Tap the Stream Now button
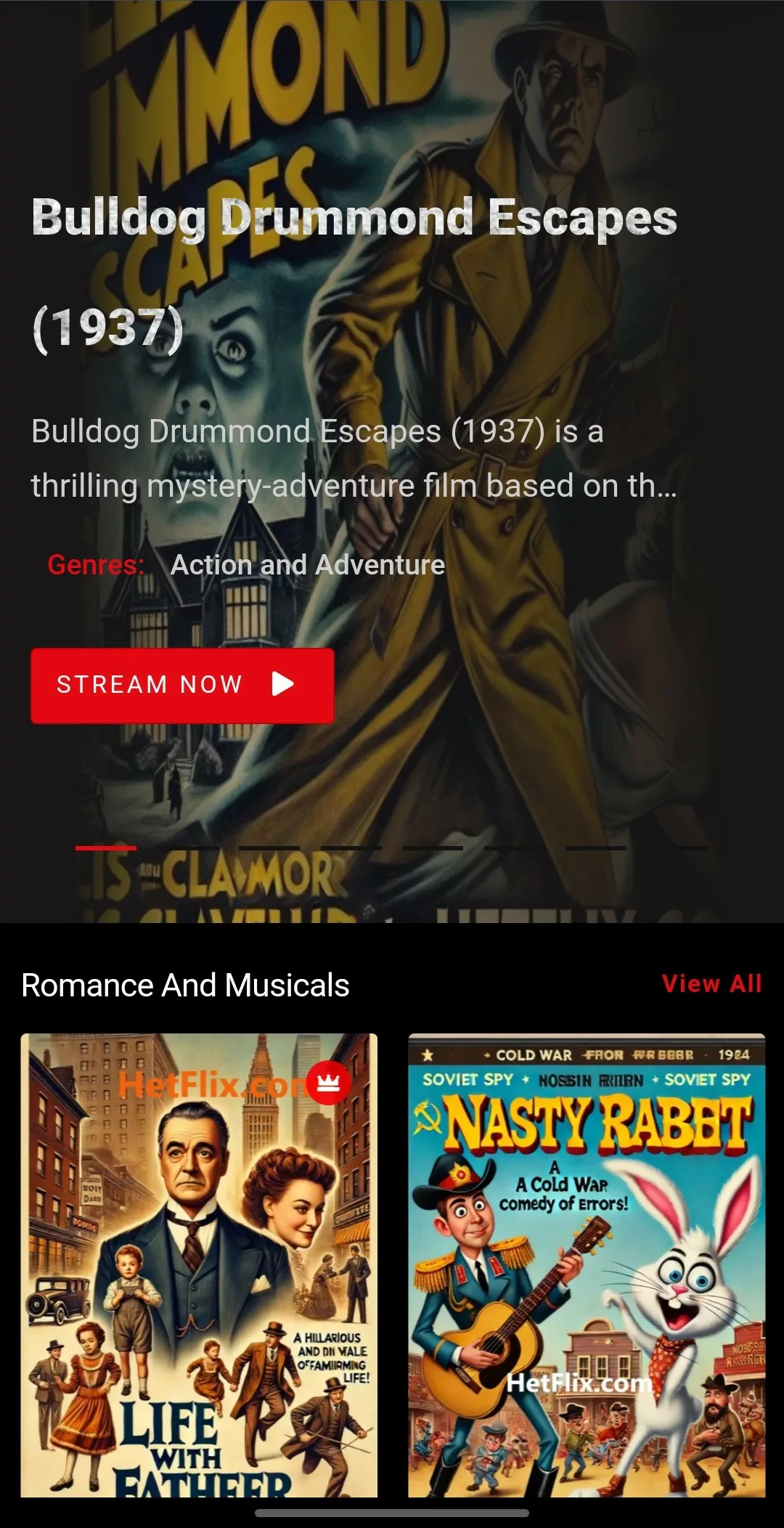The width and height of the screenshot is (784, 1528). pos(182,685)
